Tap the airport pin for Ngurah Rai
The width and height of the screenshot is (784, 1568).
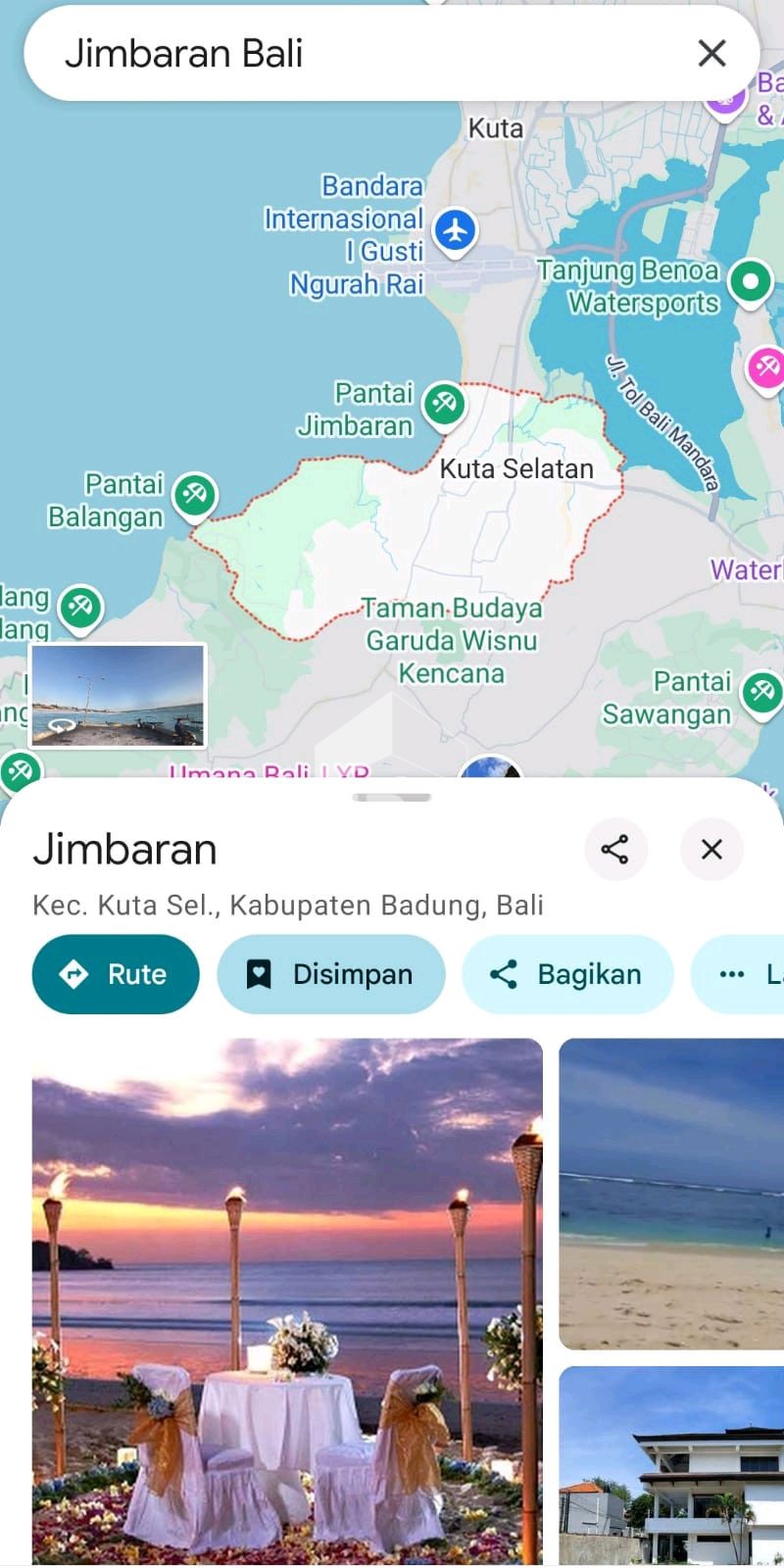(x=455, y=231)
